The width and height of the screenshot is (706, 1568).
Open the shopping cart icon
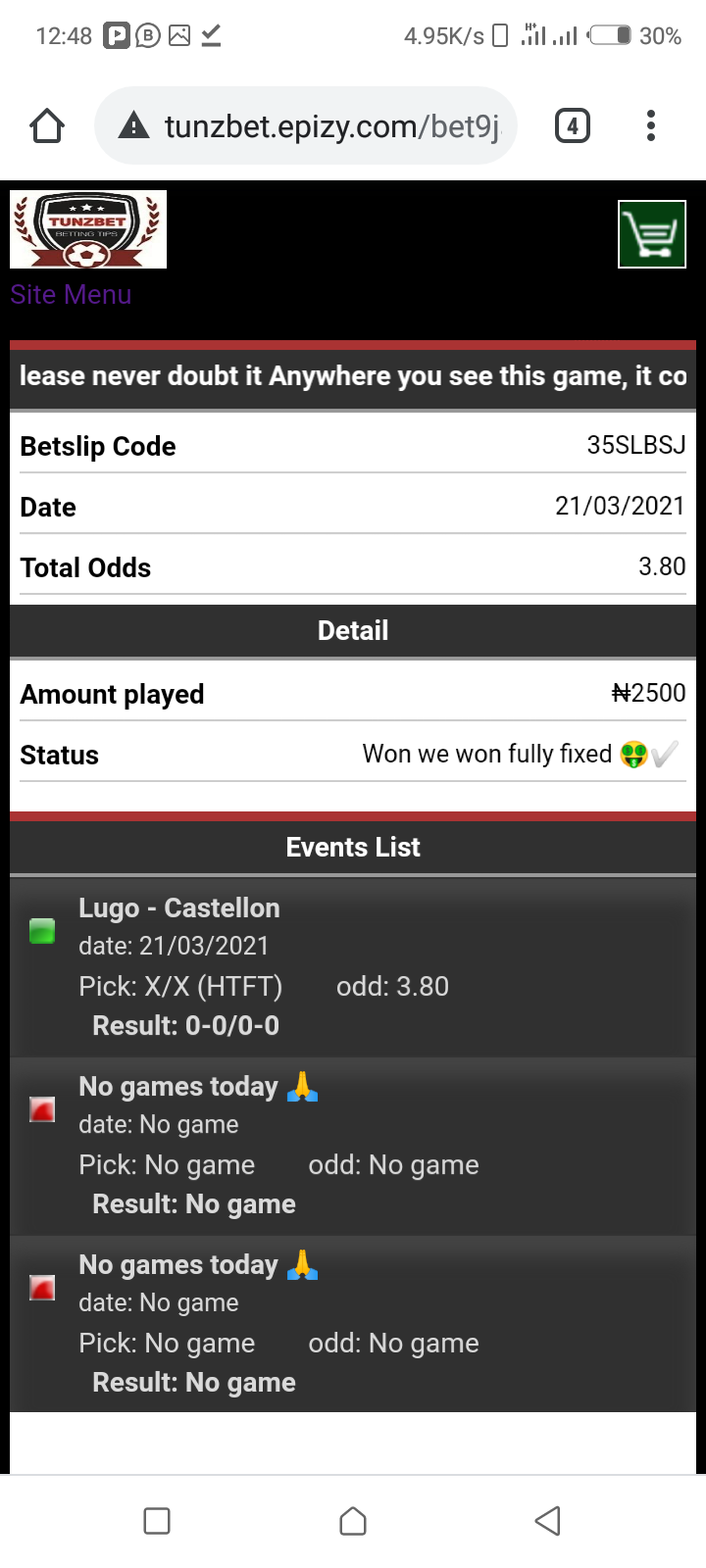click(x=652, y=234)
